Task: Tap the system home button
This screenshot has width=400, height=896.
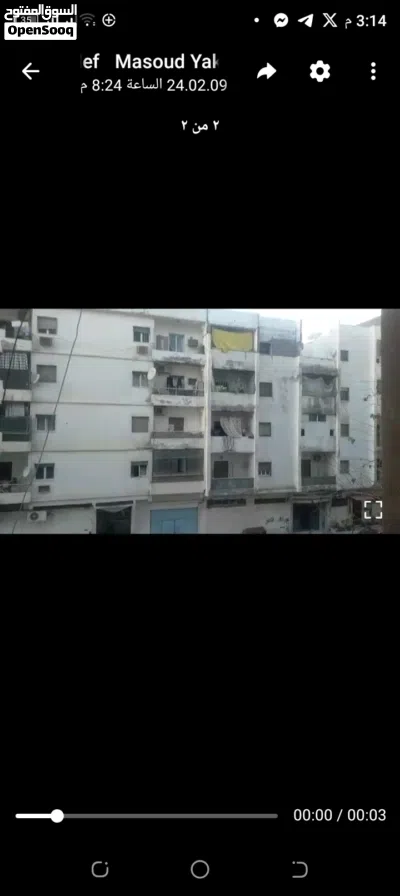Action: 200,869
